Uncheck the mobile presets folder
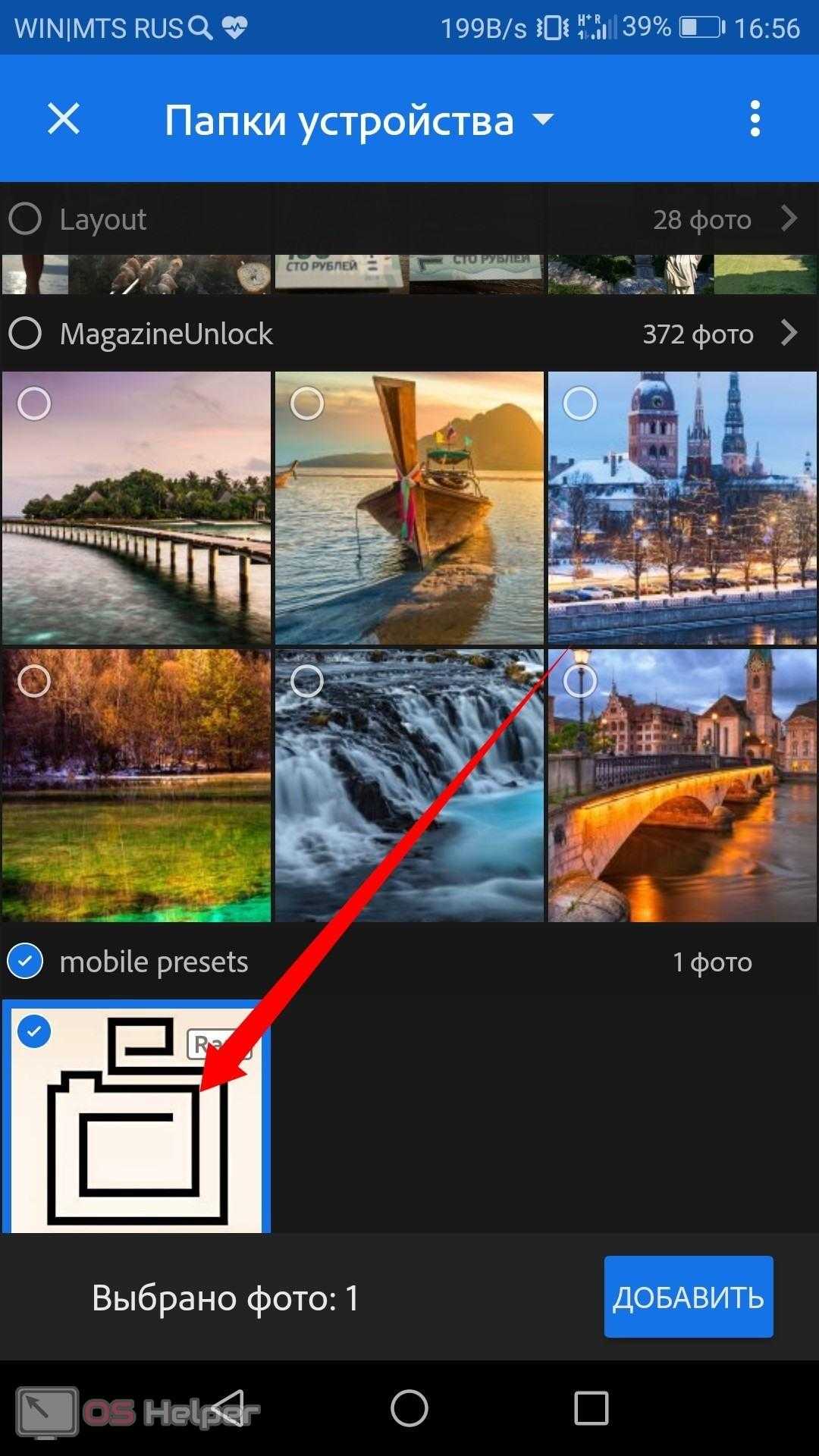This screenshot has height=1456, width=819. click(25, 962)
